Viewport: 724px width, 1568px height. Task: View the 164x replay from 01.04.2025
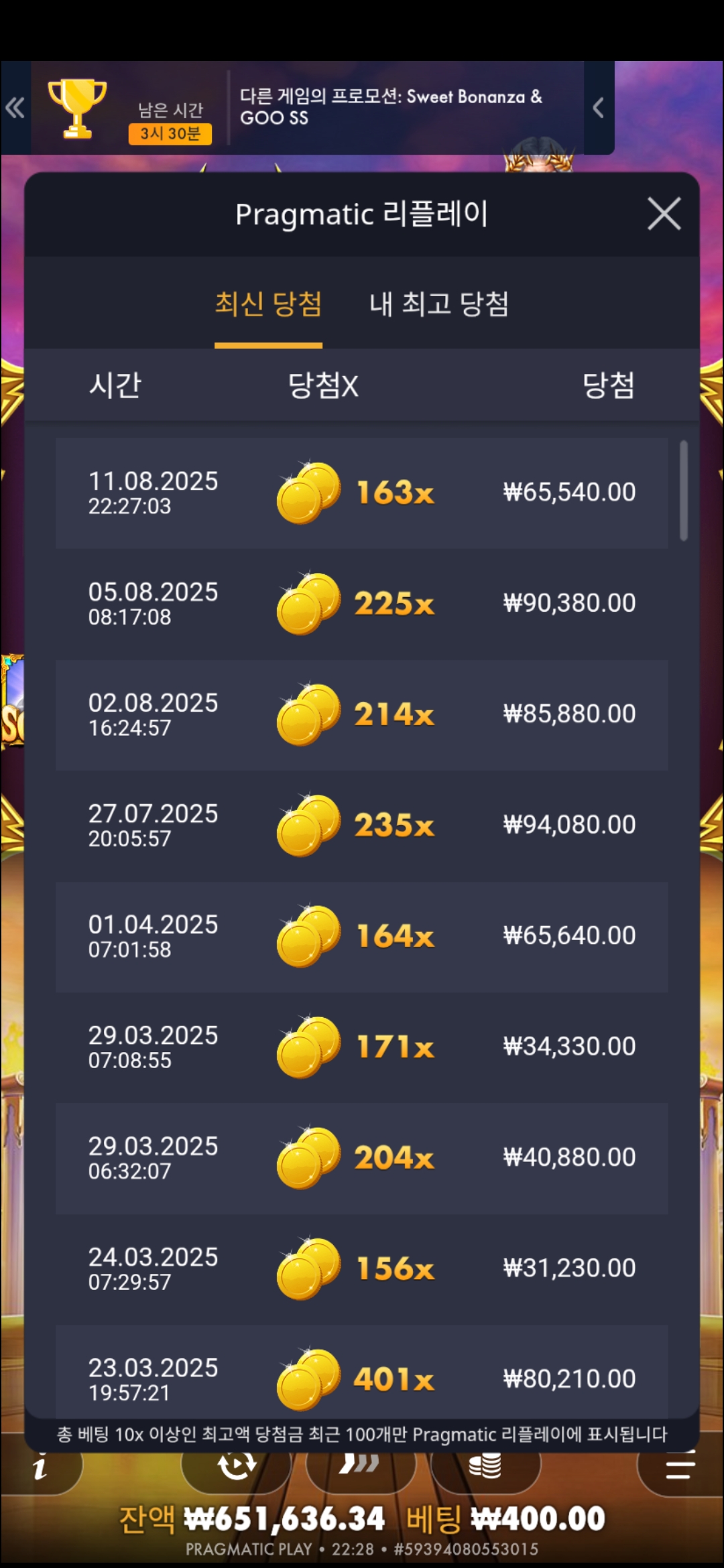click(362, 936)
